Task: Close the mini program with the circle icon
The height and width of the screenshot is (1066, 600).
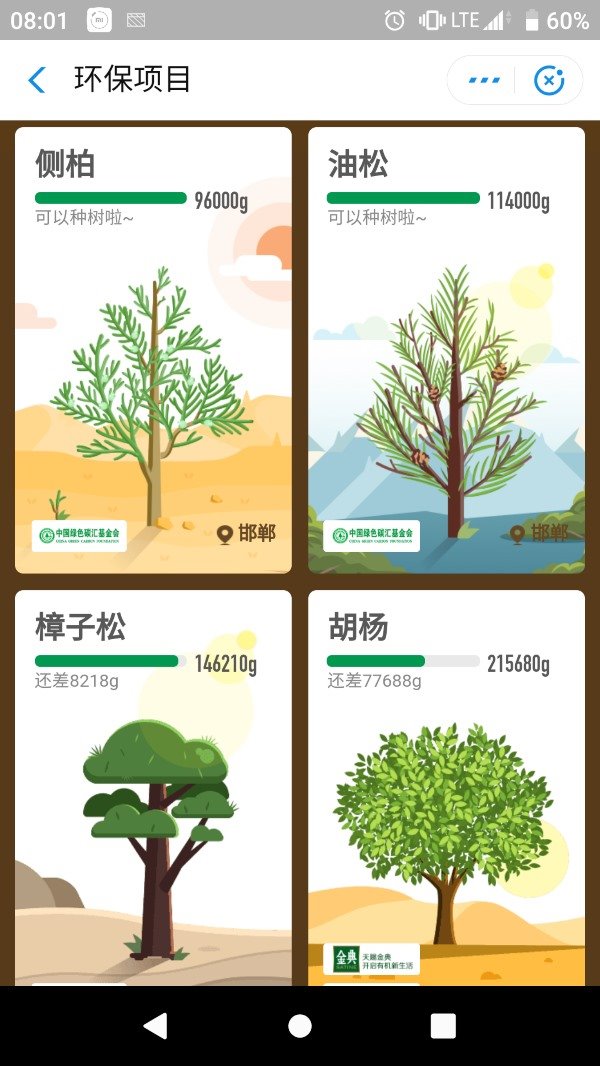Action: tap(549, 80)
